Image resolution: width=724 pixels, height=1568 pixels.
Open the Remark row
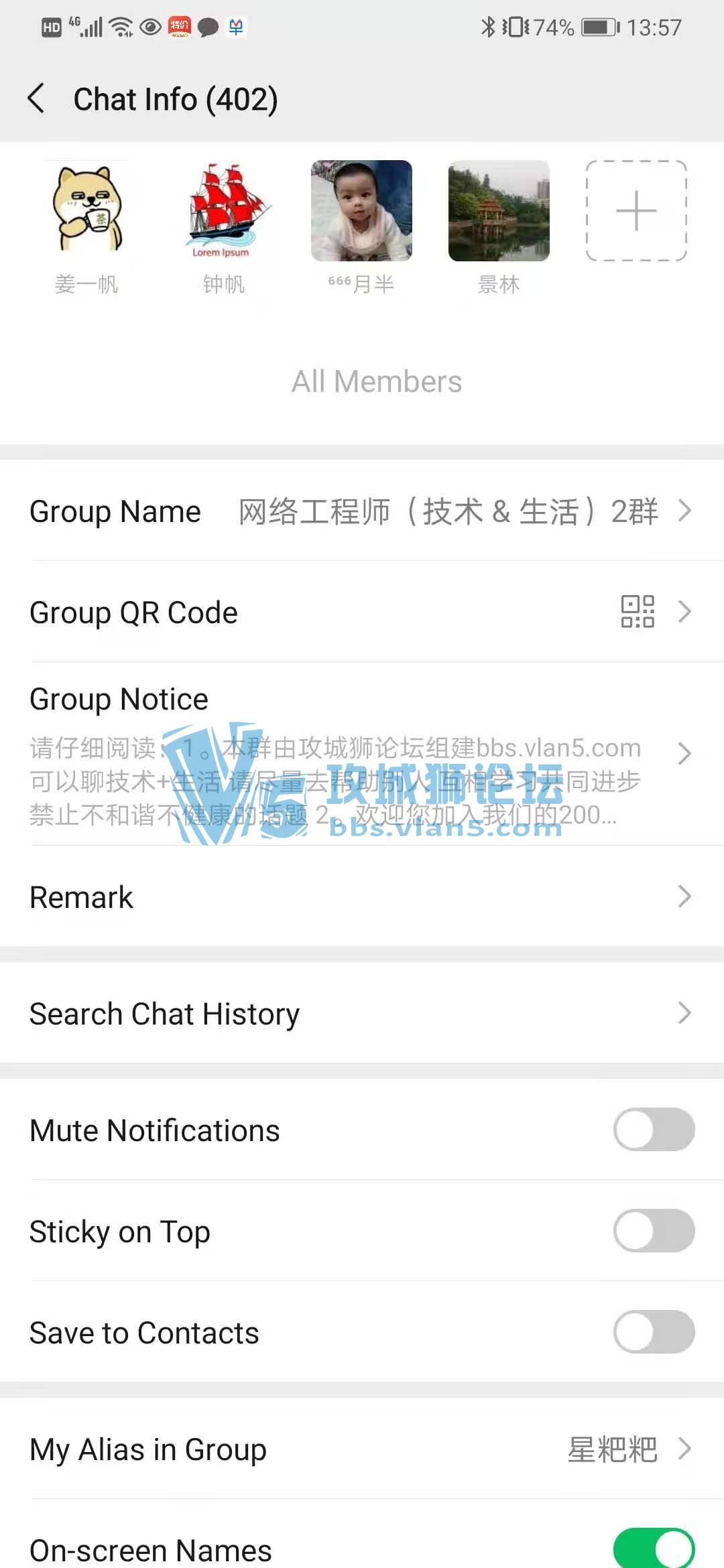pyautogui.click(x=362, y=897)
